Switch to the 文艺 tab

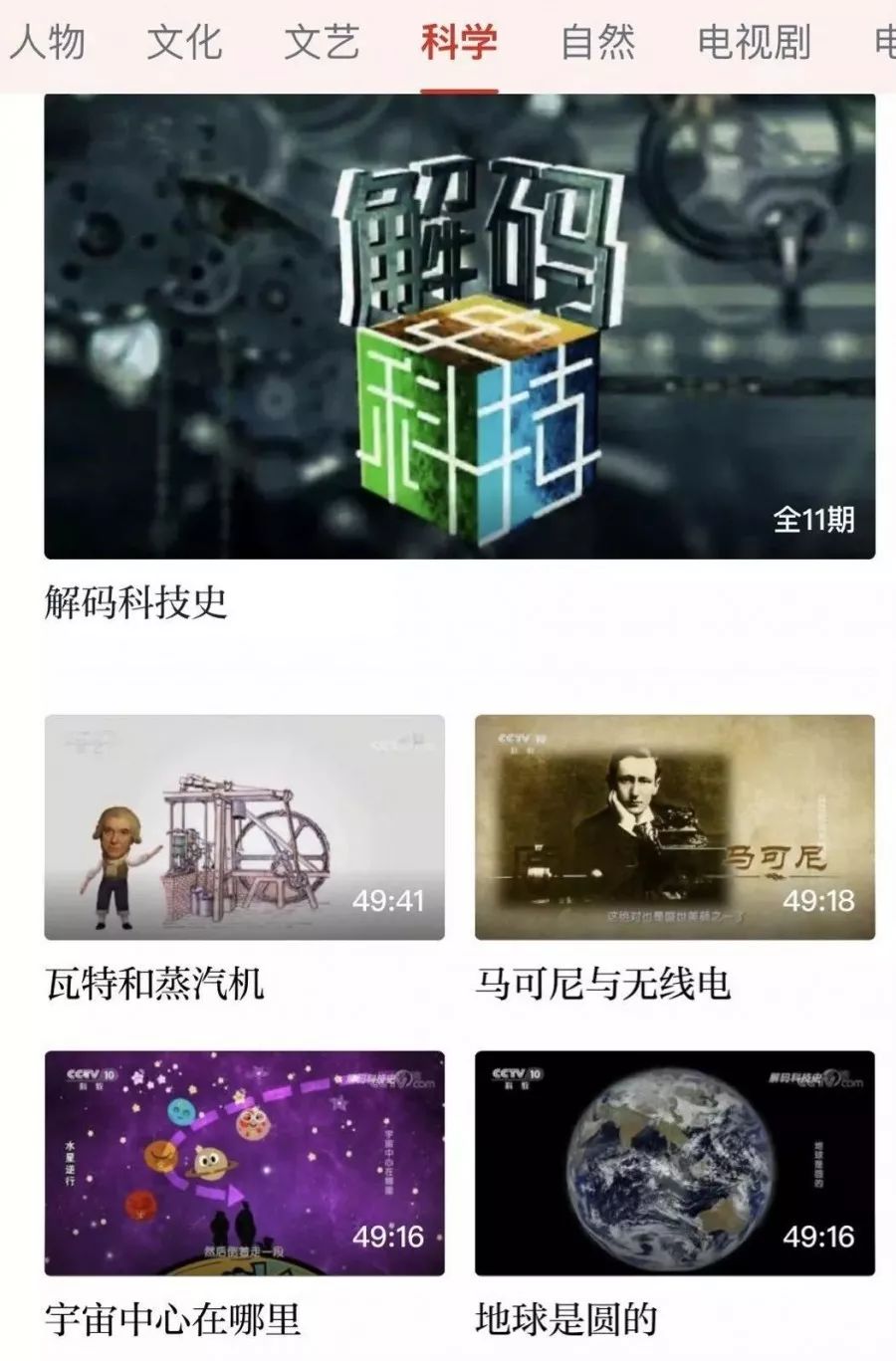[x=322, y=43]
